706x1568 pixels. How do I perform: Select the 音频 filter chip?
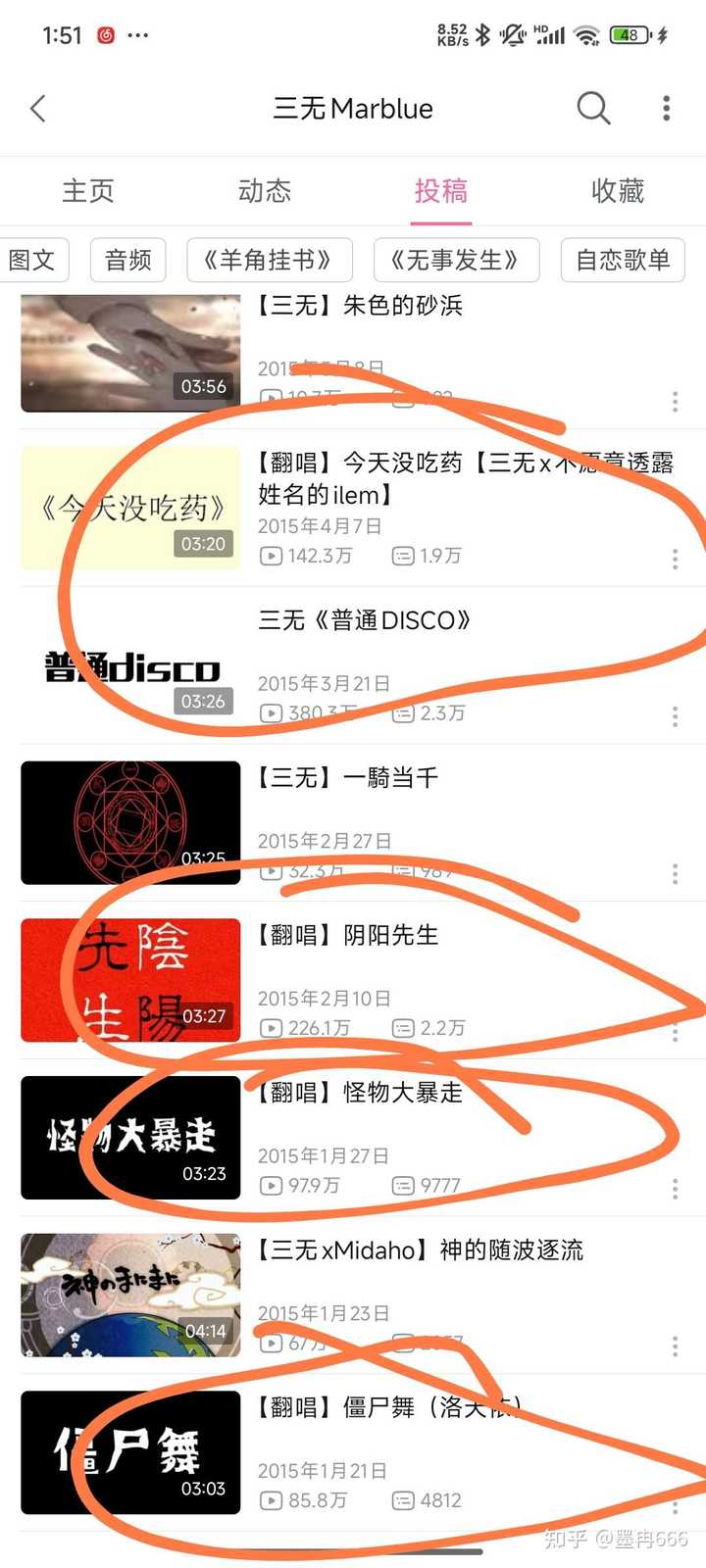(x=128, y=260)
